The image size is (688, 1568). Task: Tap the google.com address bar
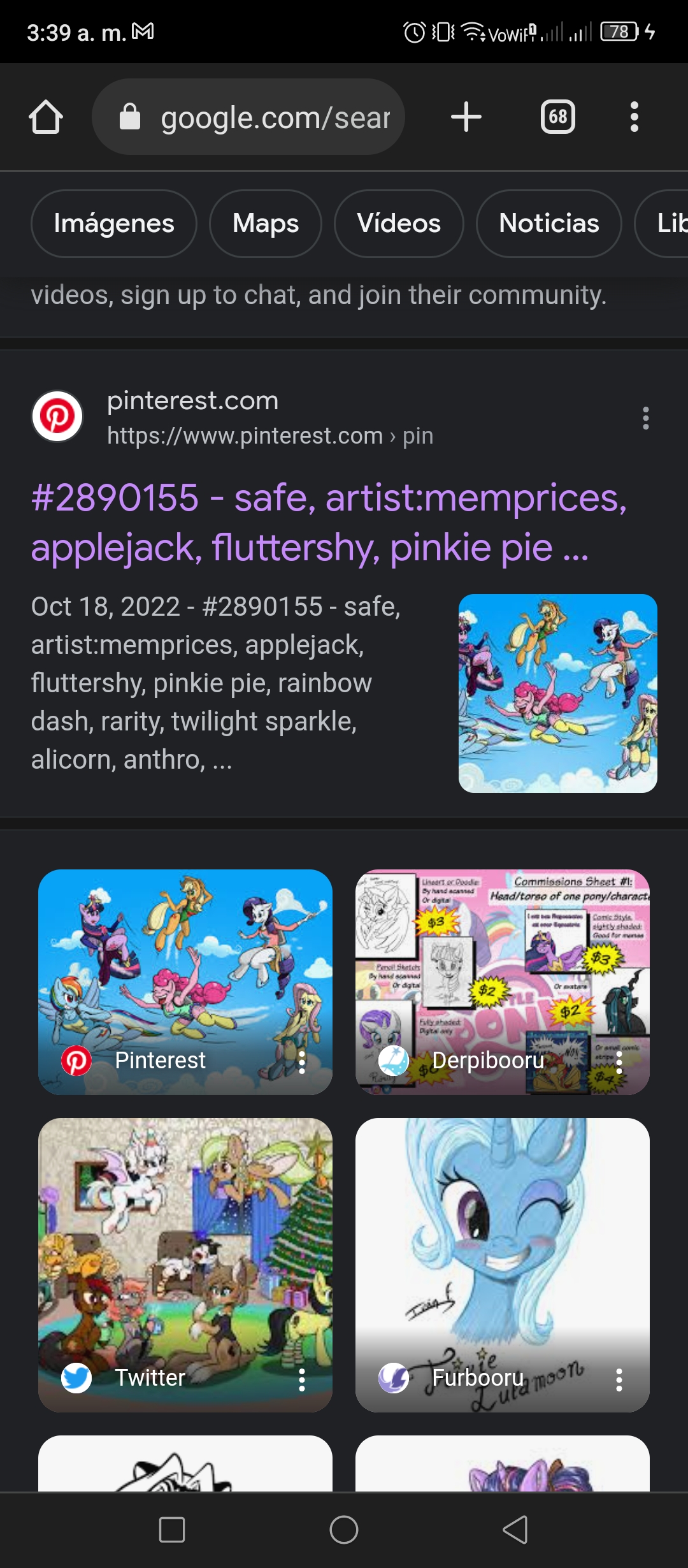coord(248,117)
